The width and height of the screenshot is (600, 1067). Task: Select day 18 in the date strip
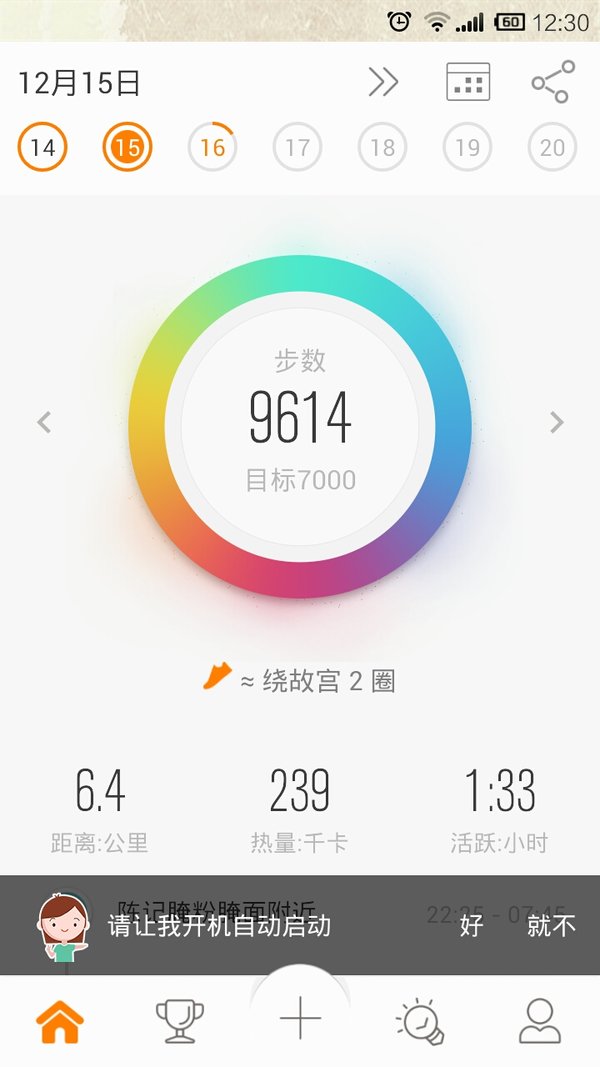(x=382, y=146)
